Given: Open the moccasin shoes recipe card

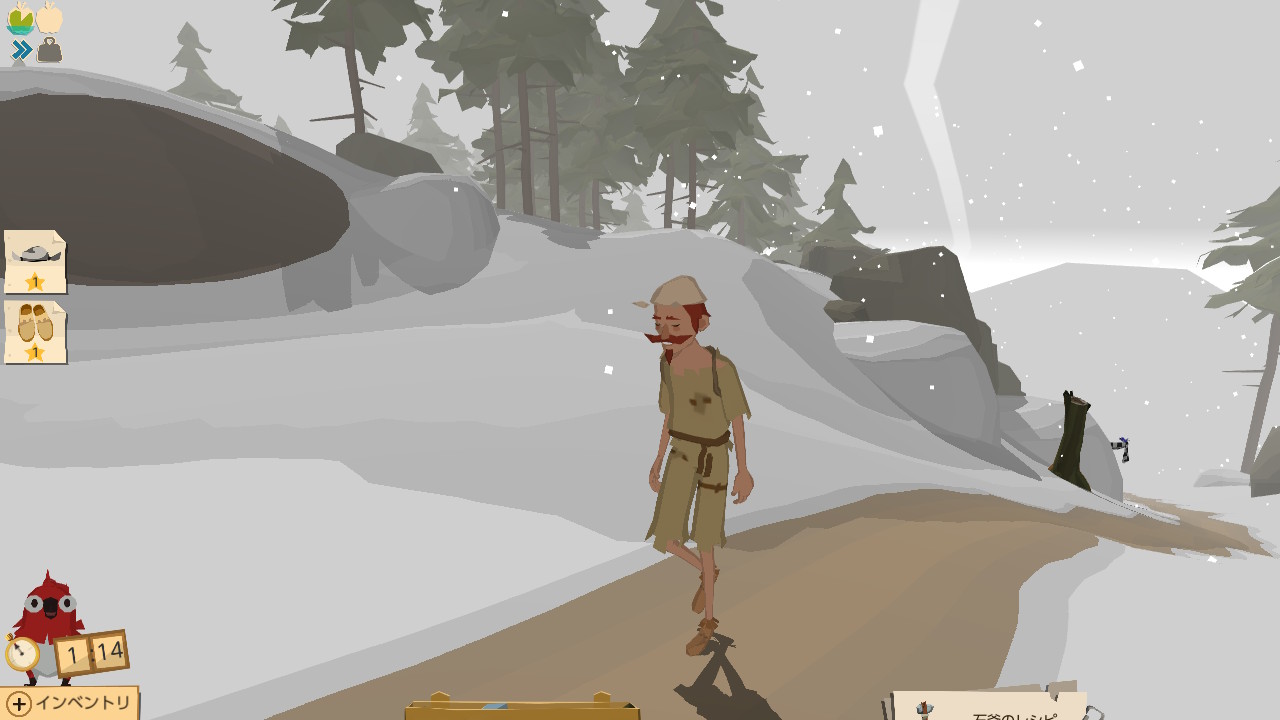Looking at the screenshot, I should tap(34, 331).
